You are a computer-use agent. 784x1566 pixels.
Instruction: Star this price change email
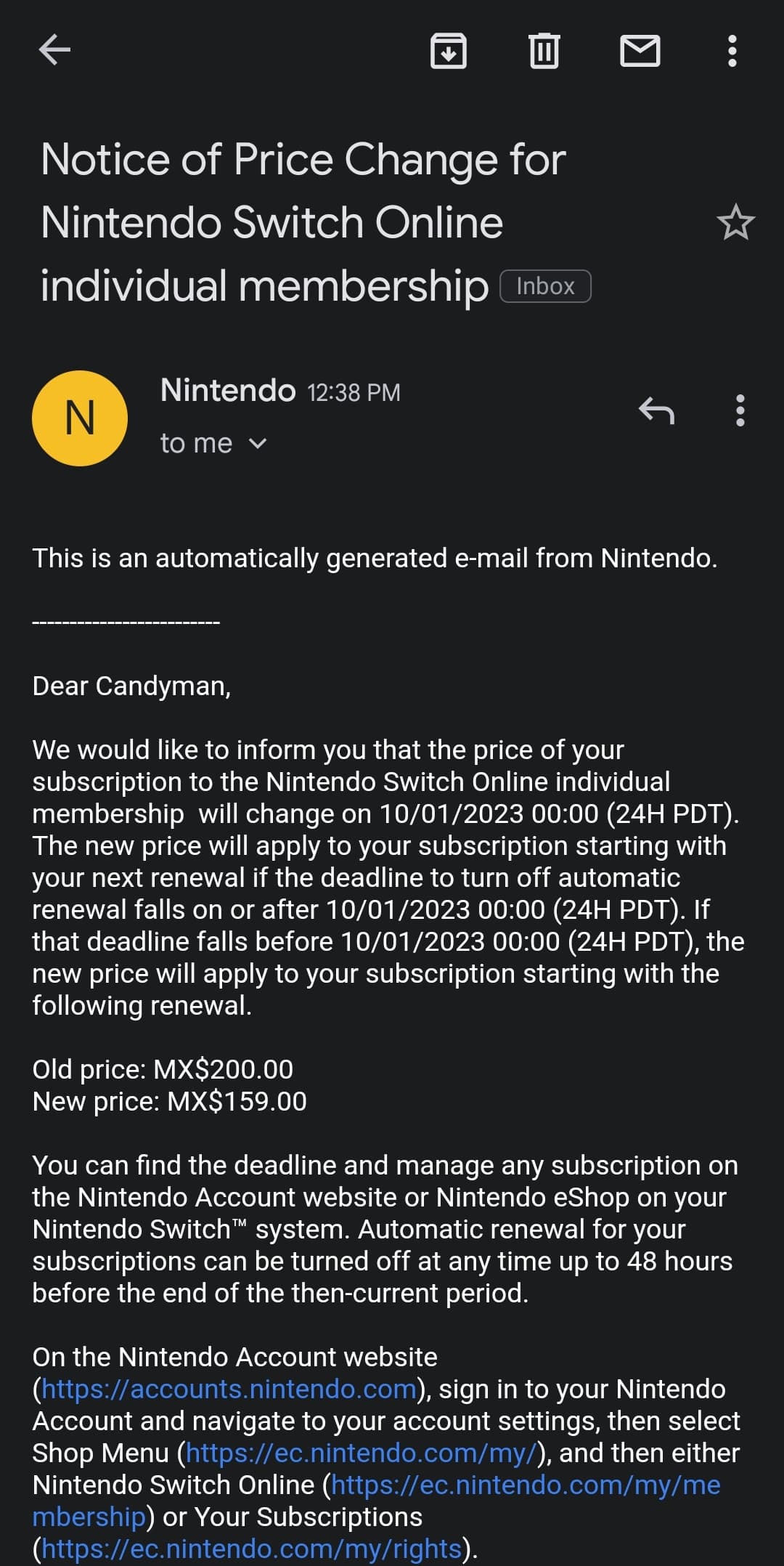tap(736, 222)
